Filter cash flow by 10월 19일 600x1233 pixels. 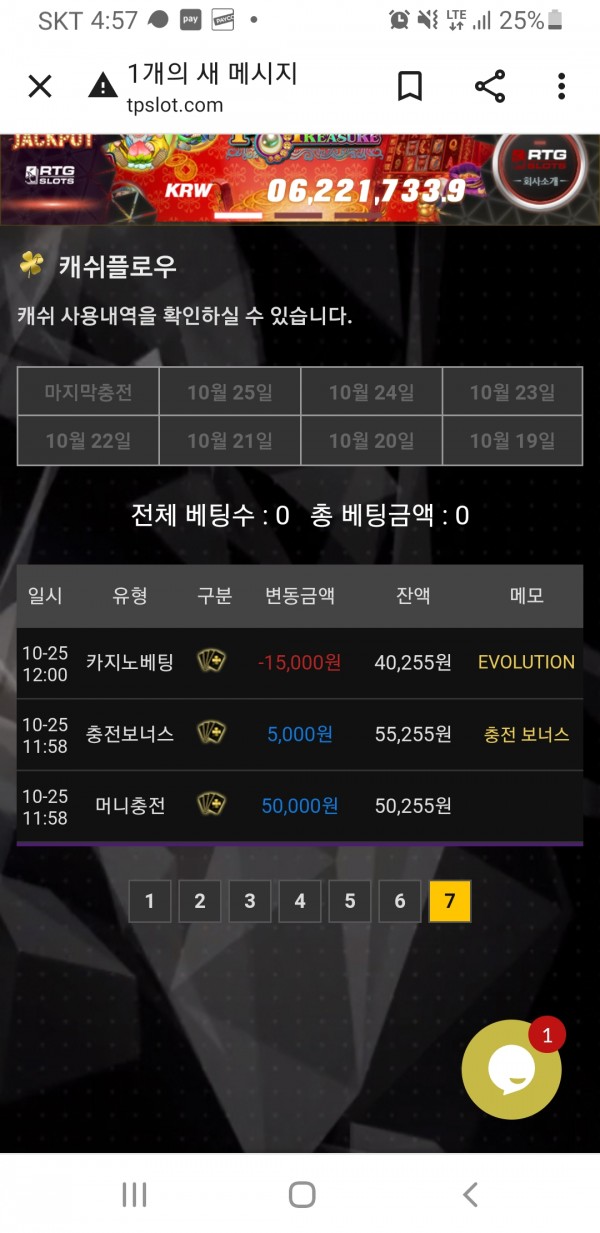tap(513, 440)
